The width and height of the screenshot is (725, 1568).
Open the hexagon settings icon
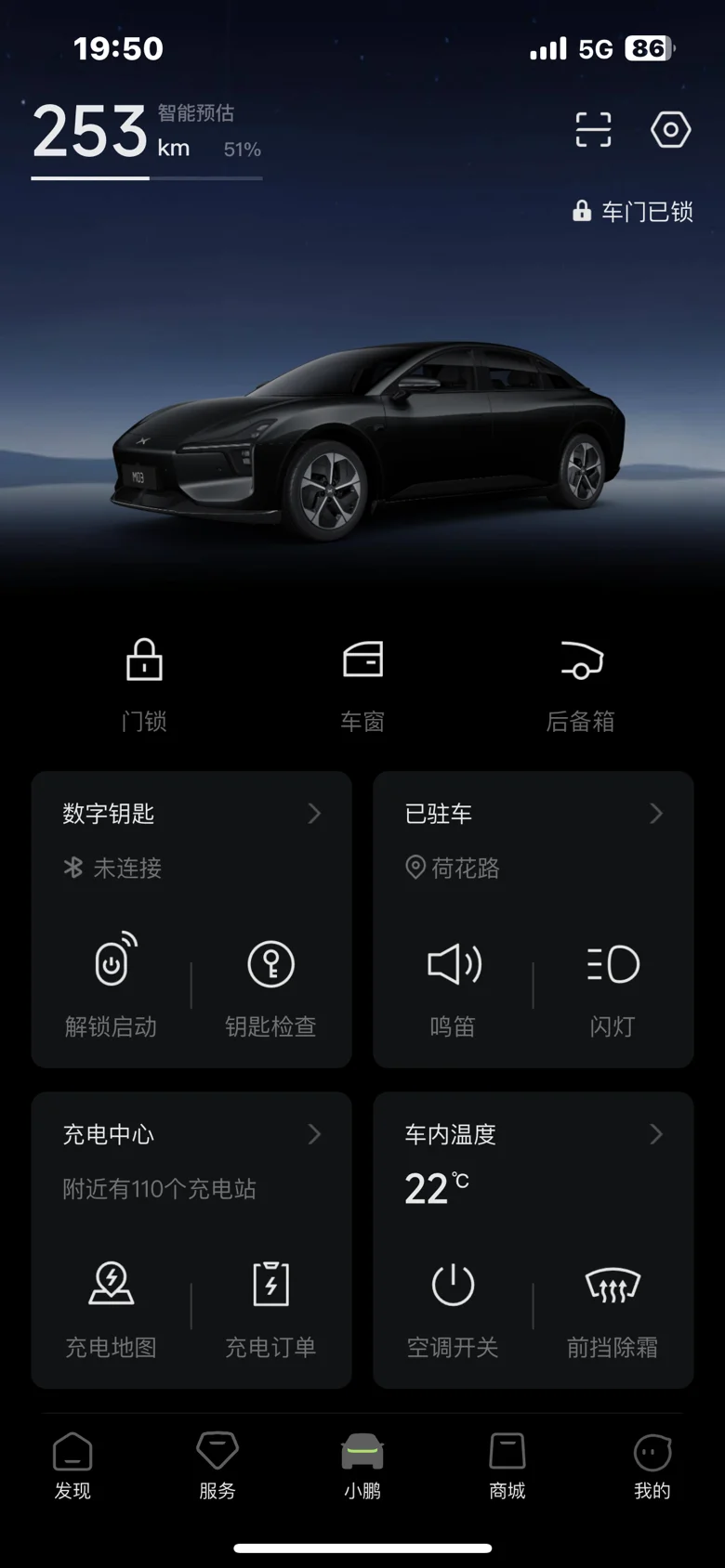[670, 130]
